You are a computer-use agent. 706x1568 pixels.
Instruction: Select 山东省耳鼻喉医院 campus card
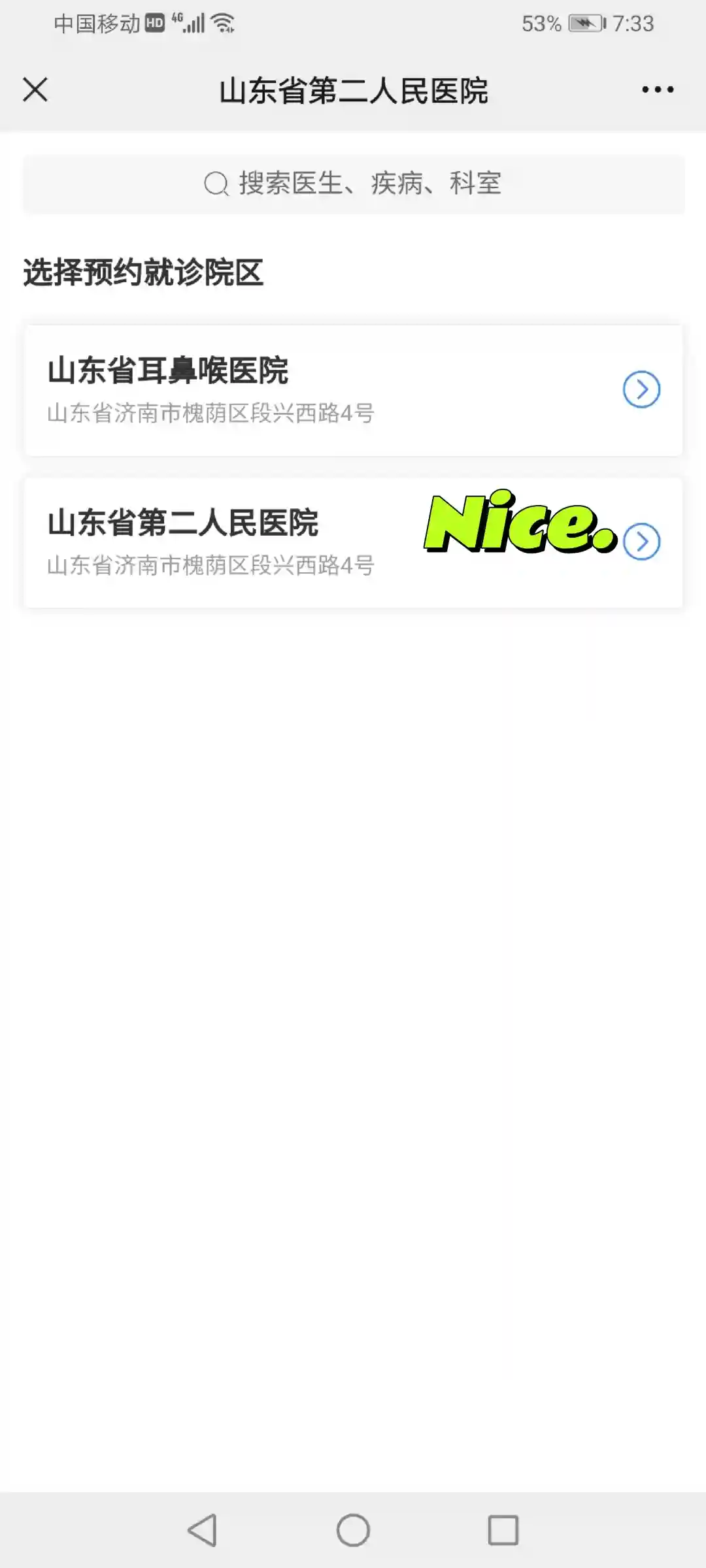click(353, 390)
